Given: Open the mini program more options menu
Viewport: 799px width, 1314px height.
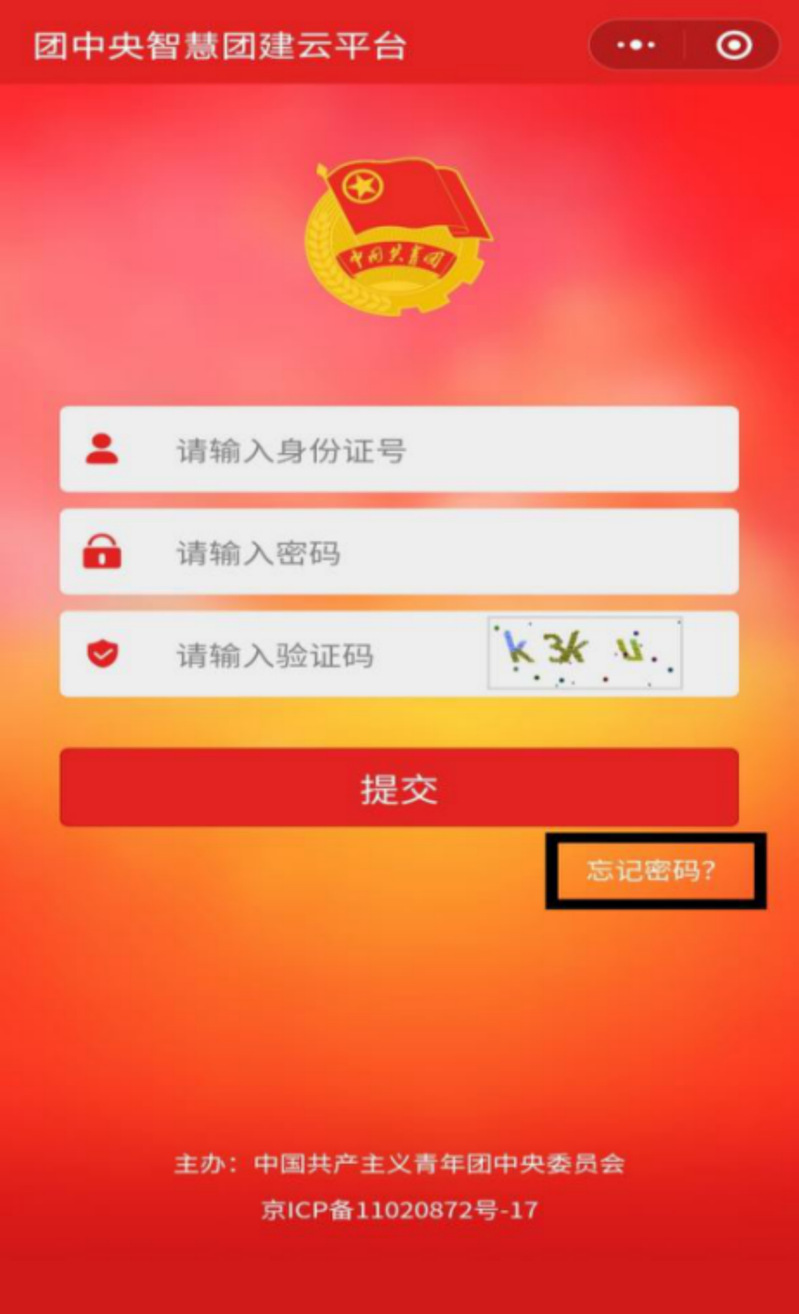Looking at the screenshot, I should 636,45.
